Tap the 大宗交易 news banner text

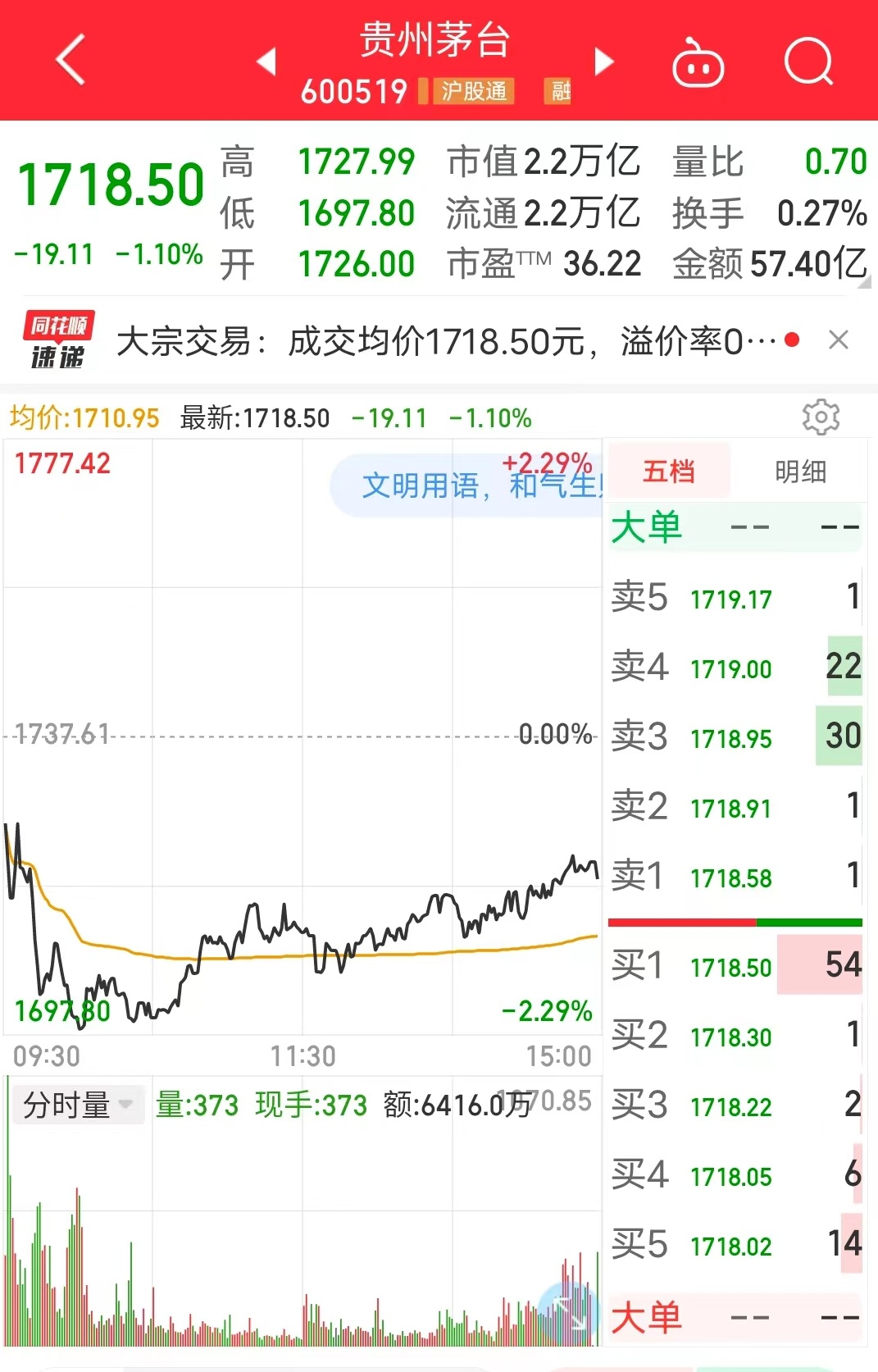click(369, 337)
